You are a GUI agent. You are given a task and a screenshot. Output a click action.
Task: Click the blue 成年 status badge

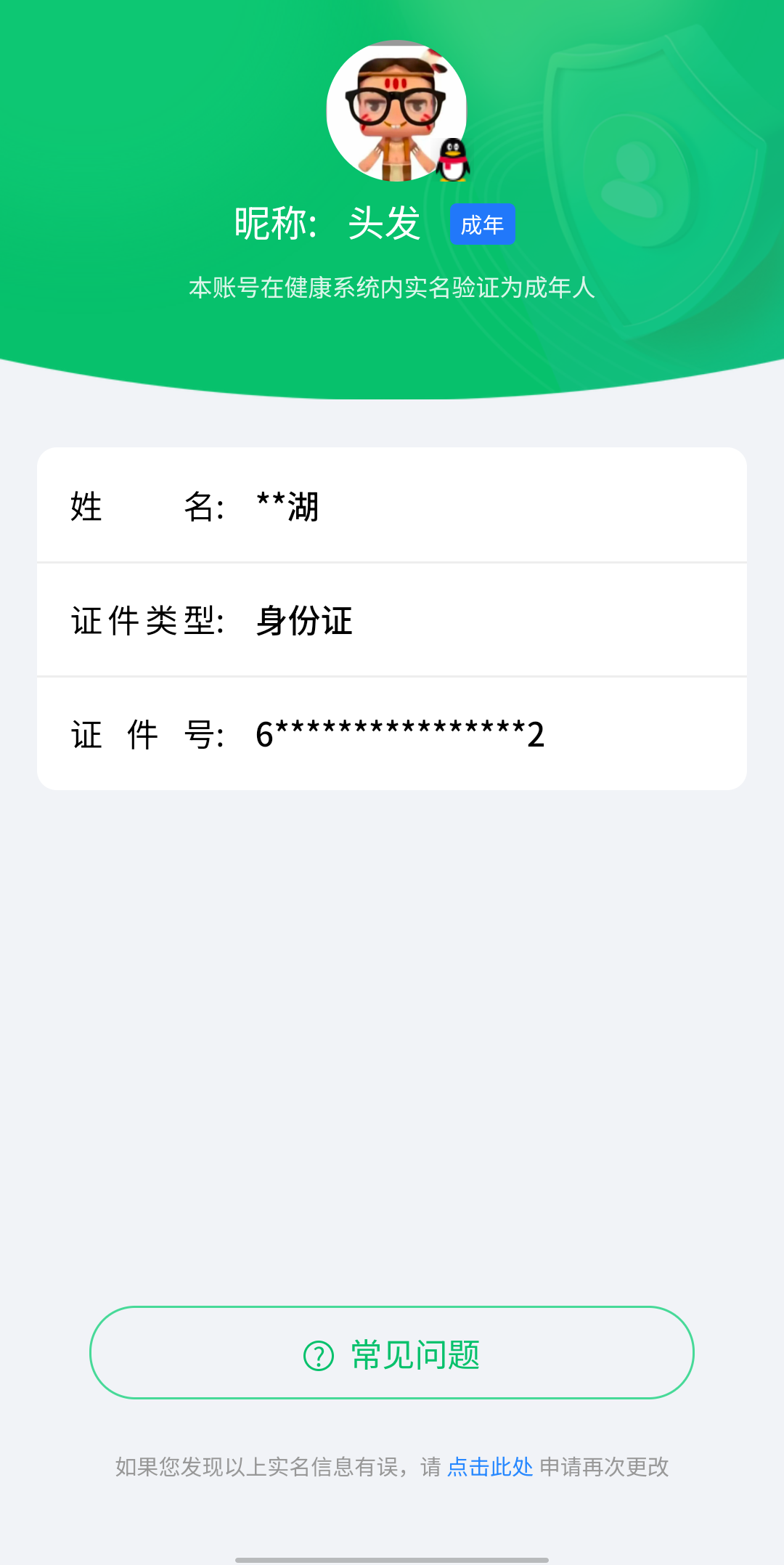[x=481, y=224]
